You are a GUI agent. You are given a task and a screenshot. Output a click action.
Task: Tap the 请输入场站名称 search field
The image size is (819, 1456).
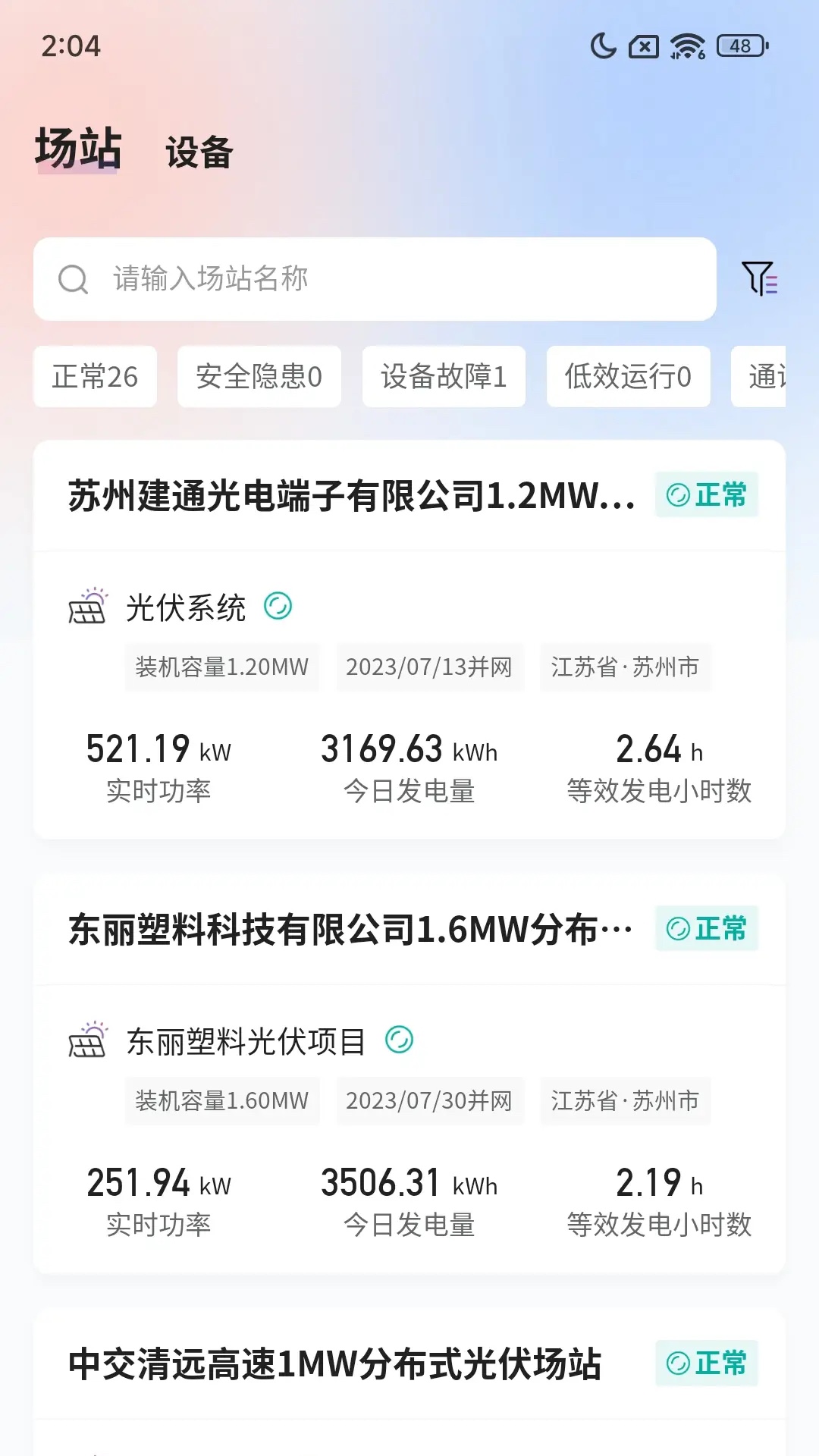click(375, 279)
